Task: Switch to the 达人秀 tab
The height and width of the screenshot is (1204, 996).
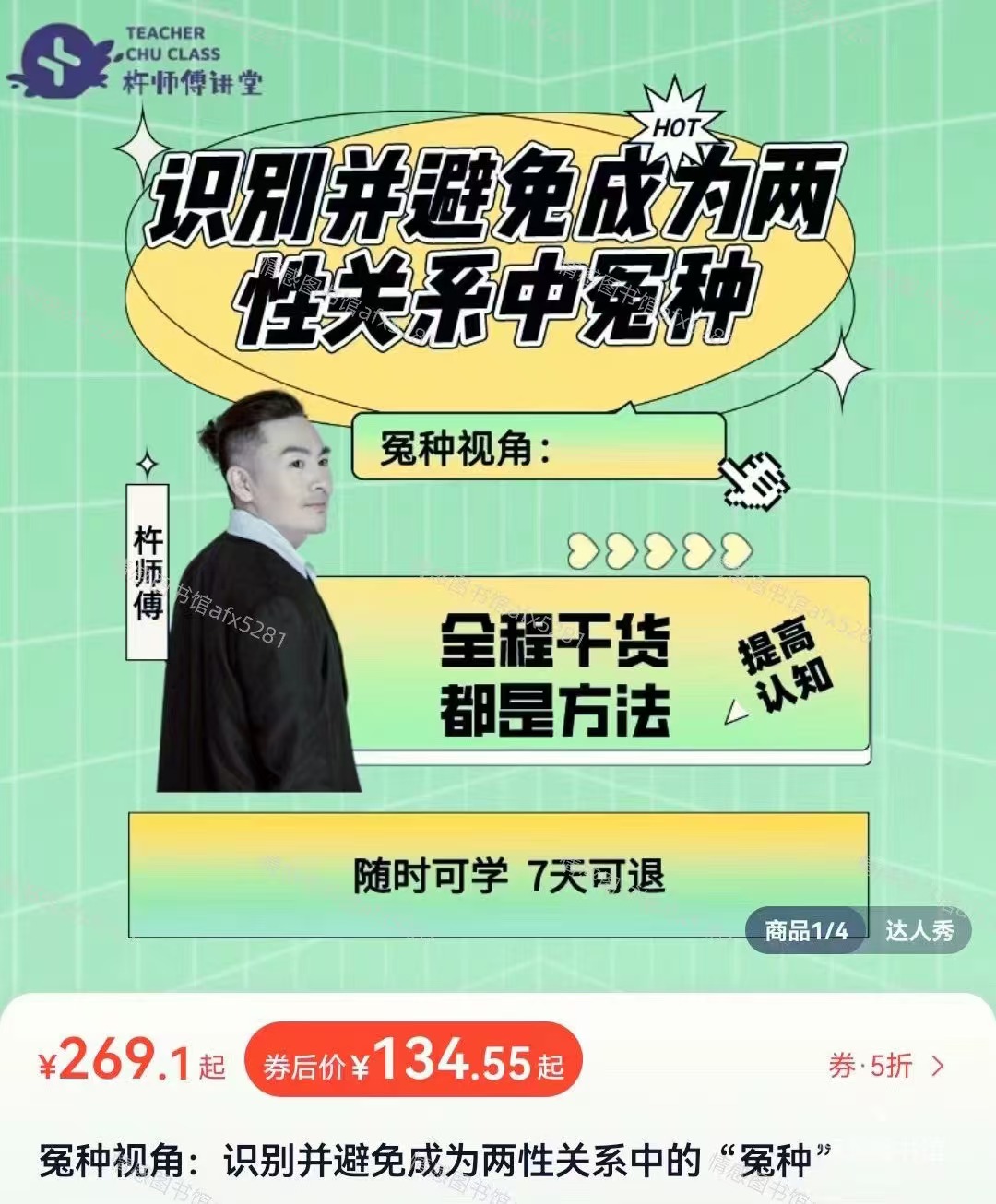Action: click(919, 931)
